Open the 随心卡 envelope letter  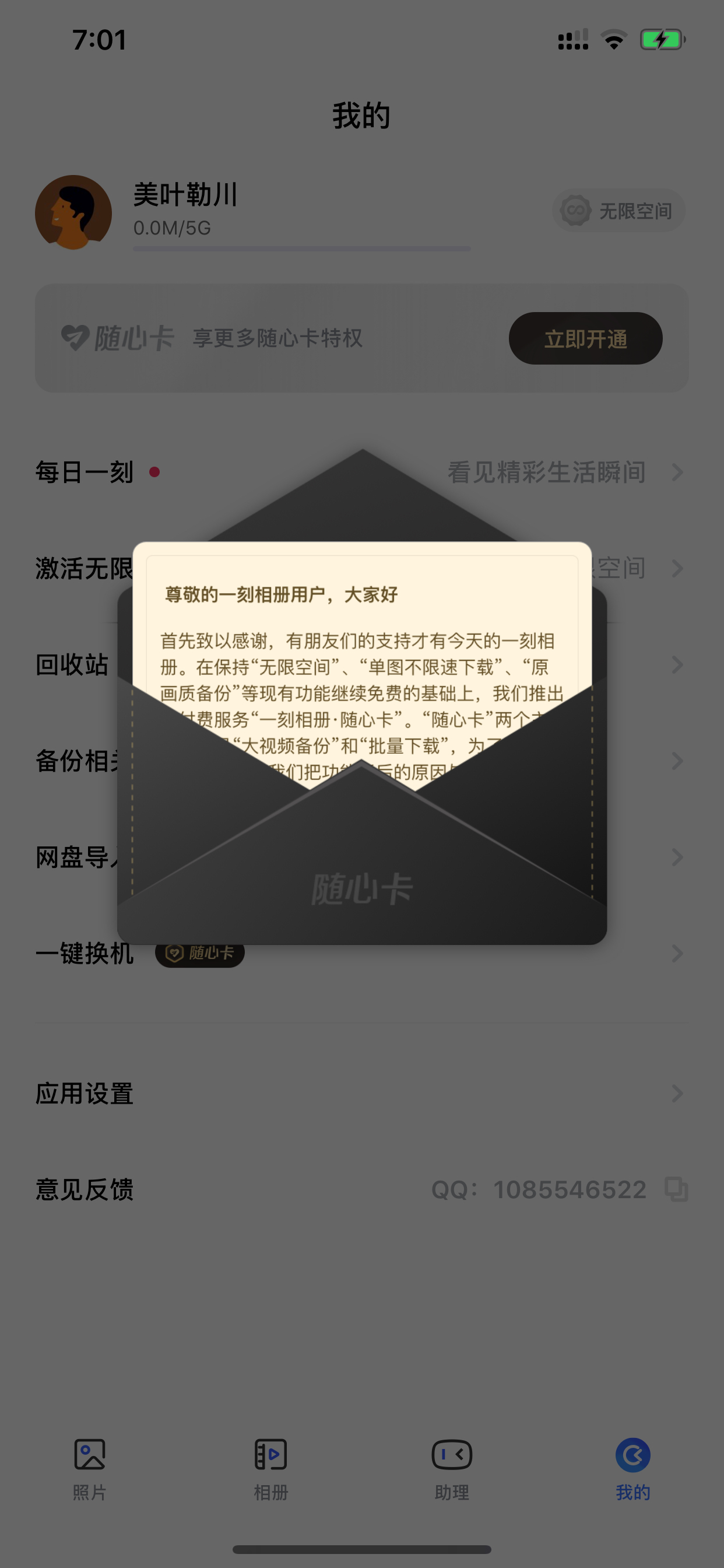click(x=362, y=697)
